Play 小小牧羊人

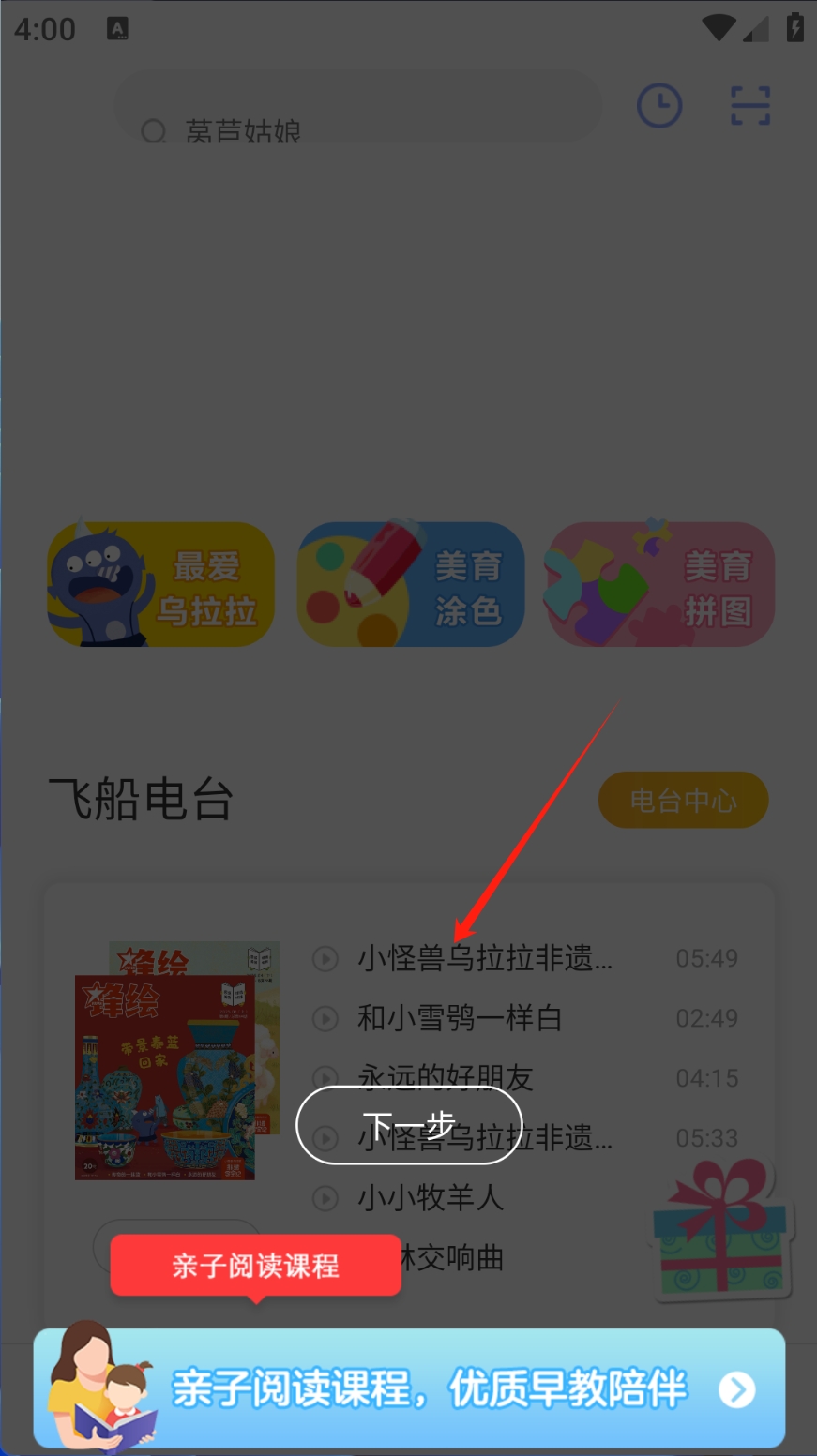tap(430, 1198)
